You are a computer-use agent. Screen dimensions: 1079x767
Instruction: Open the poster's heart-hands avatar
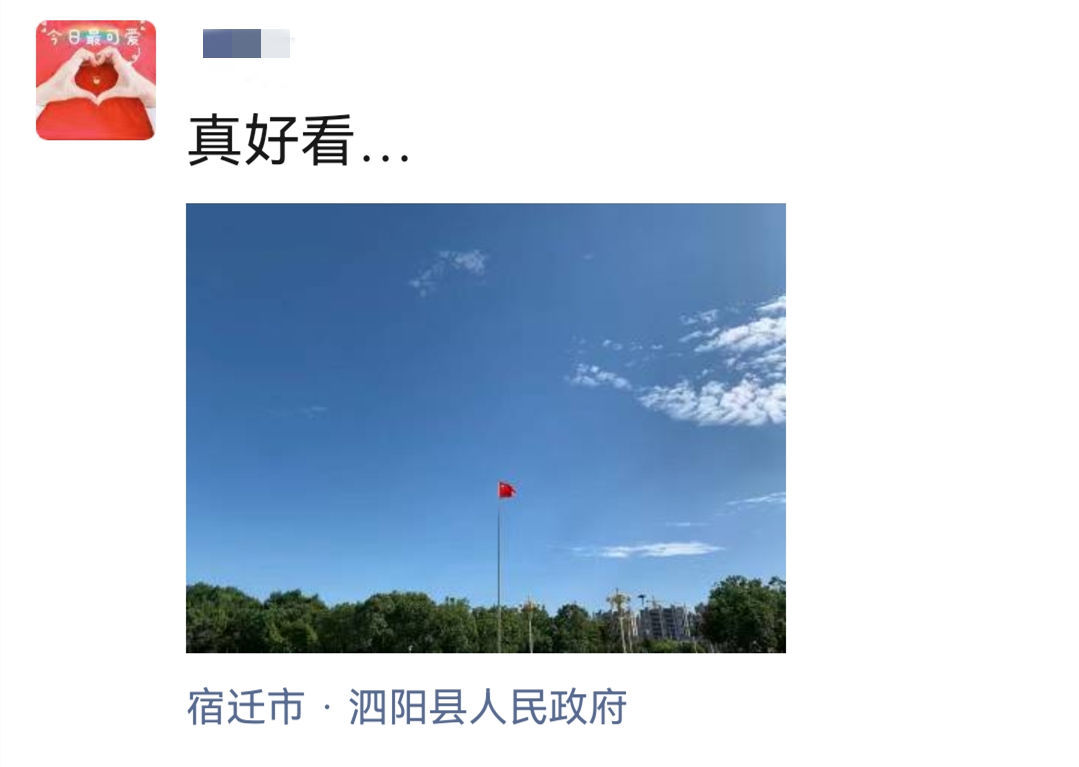point(96,80)
